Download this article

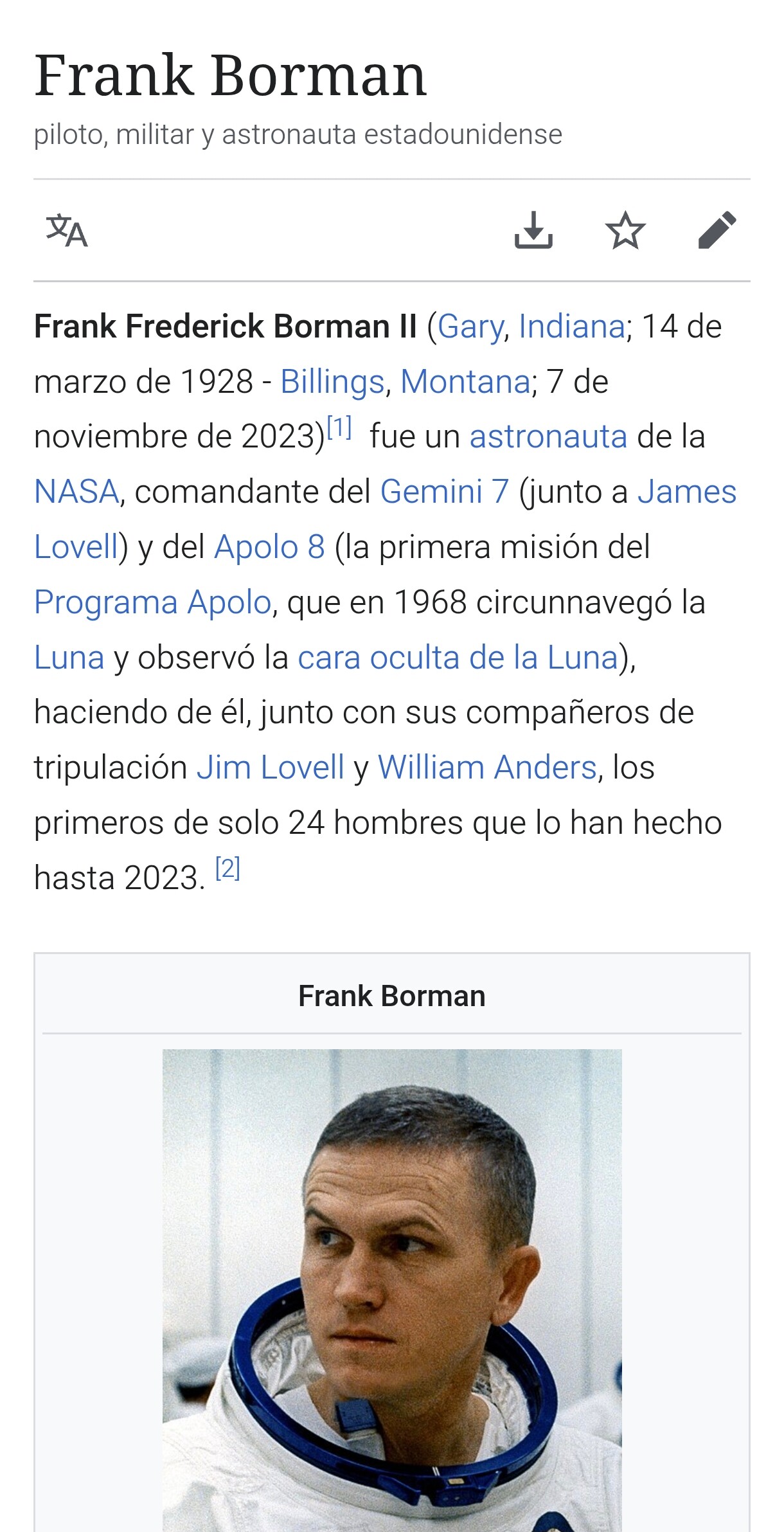click(x=533, y=230)
